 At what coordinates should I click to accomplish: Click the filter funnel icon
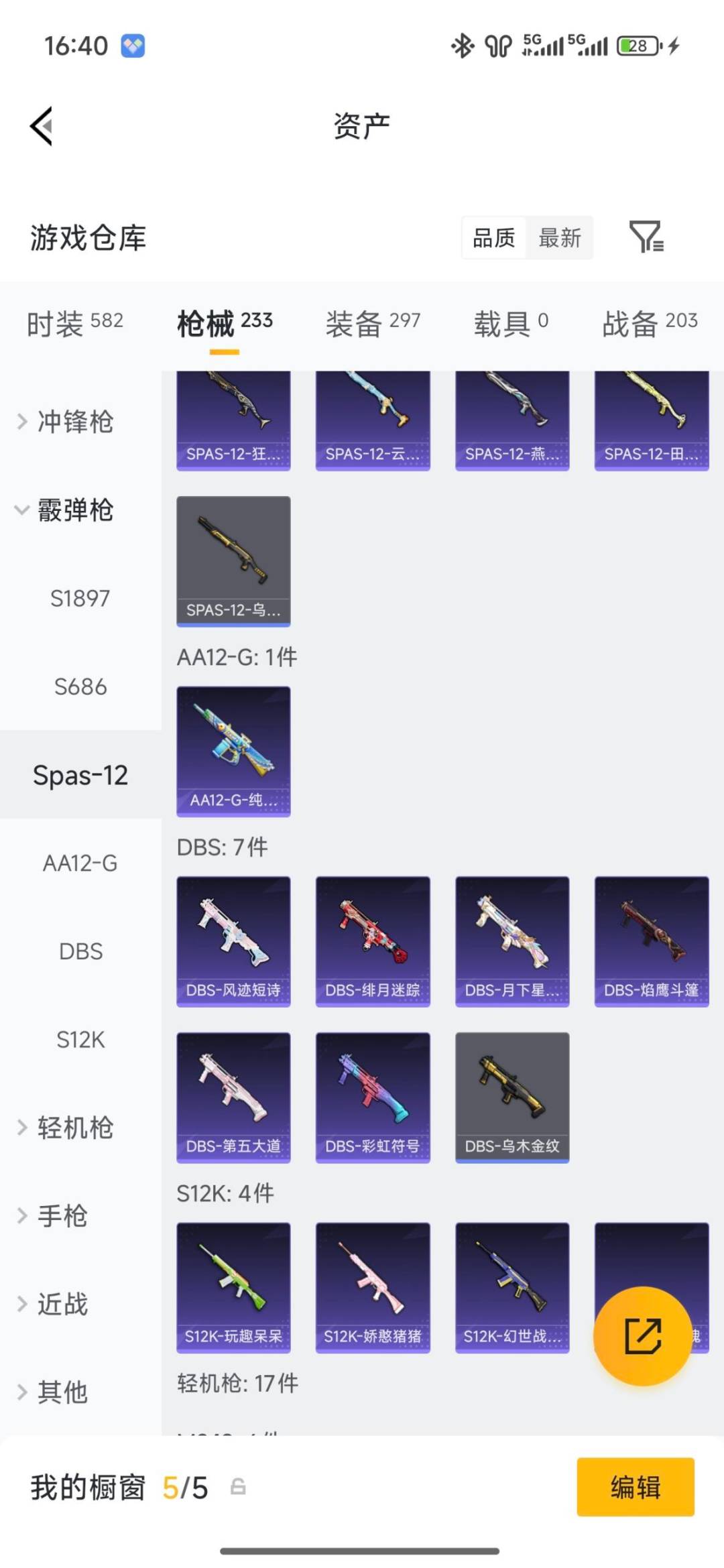coord(647,237)
